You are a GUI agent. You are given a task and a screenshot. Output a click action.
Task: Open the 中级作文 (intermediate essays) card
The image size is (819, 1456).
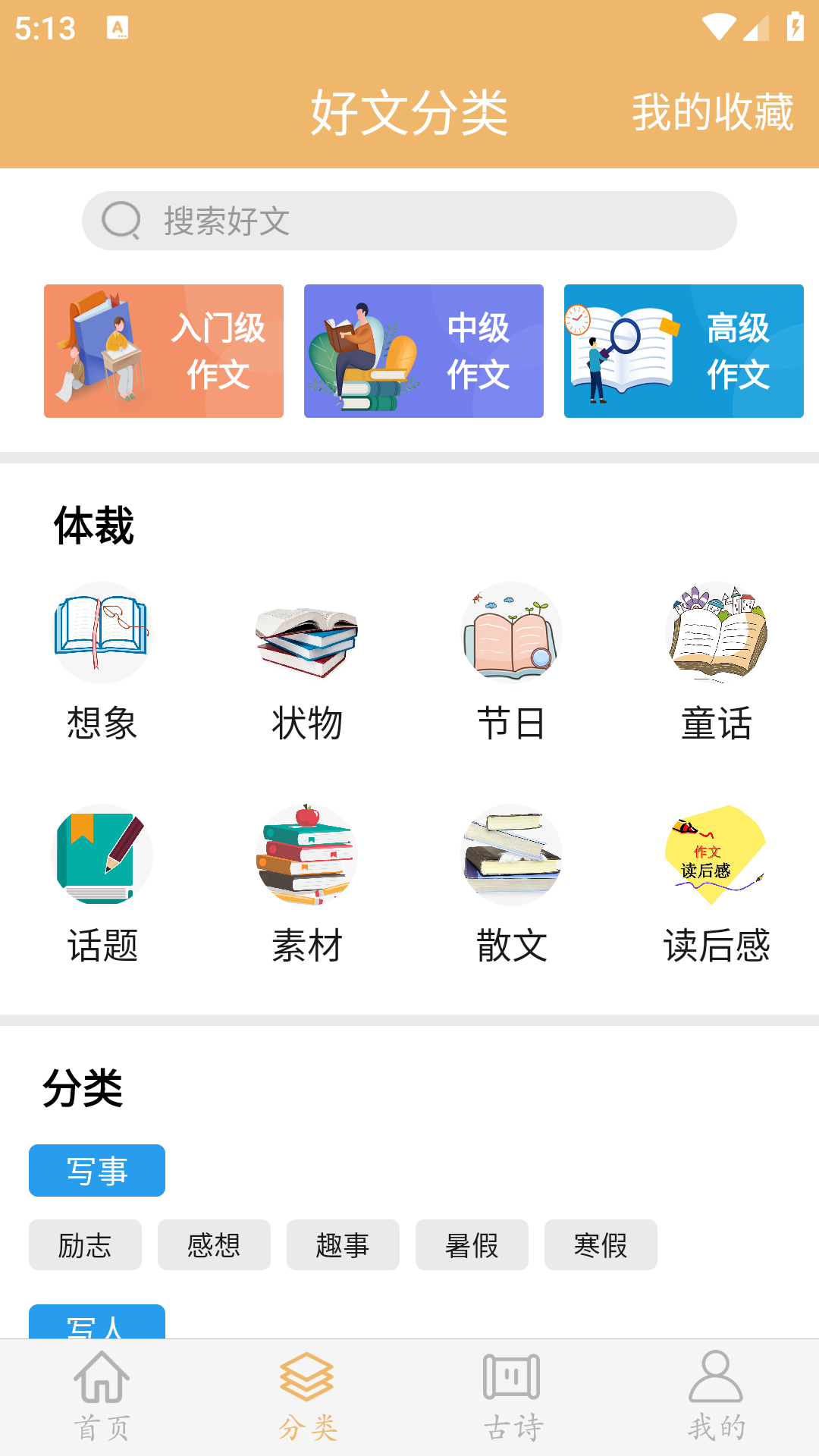coord(423,350)
